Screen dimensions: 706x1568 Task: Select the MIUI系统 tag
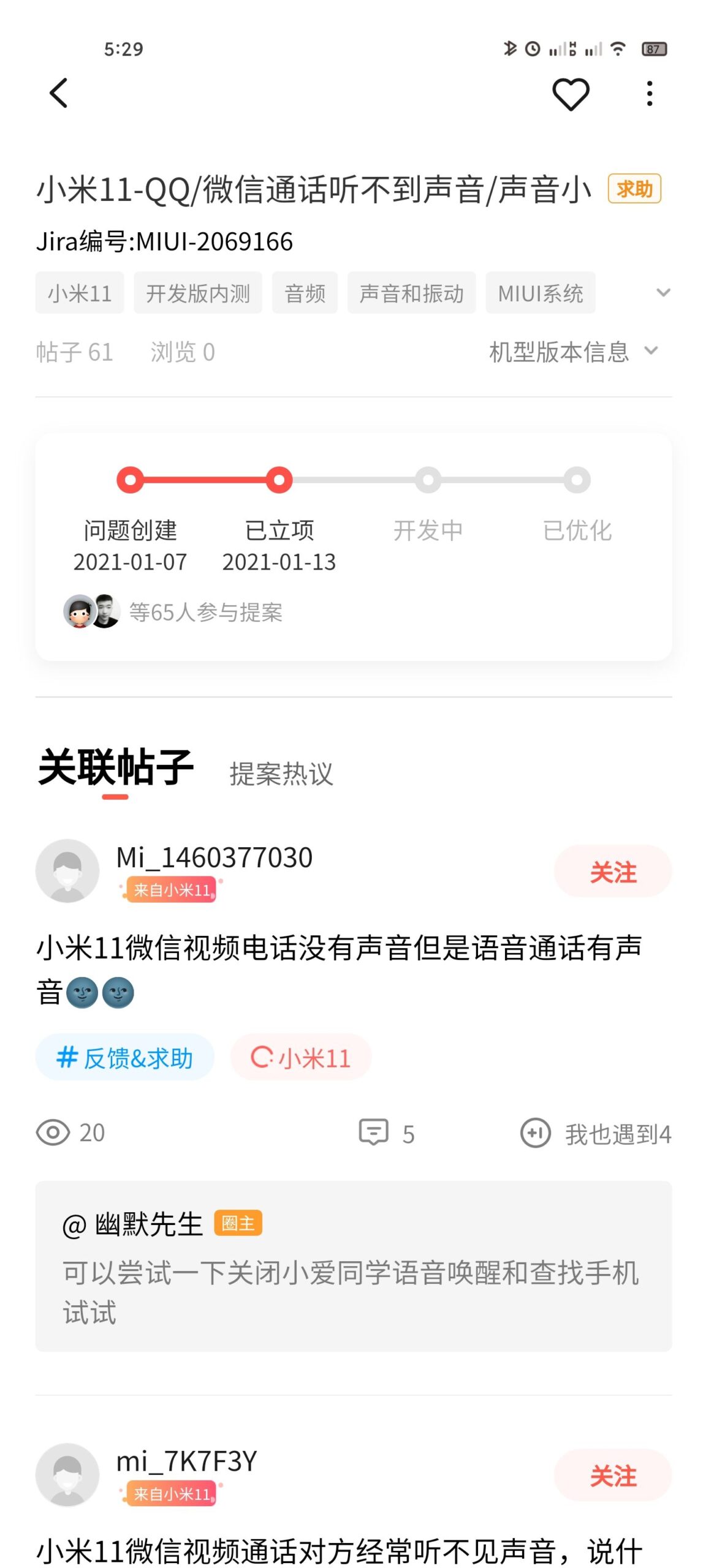[540, 293]
